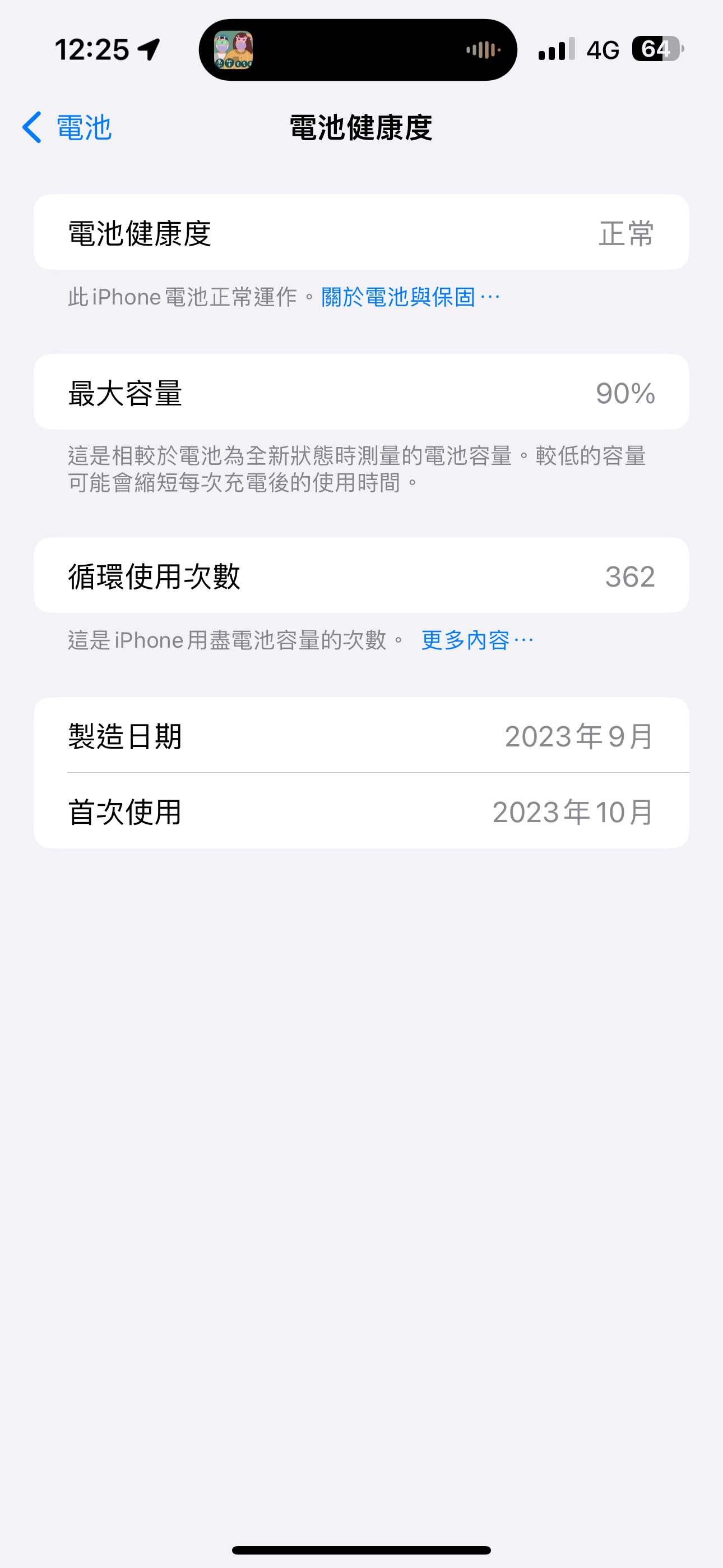Open 更多內容 link about cycle count
This screenshot has width=723, height=1568.
pos(476,640)
